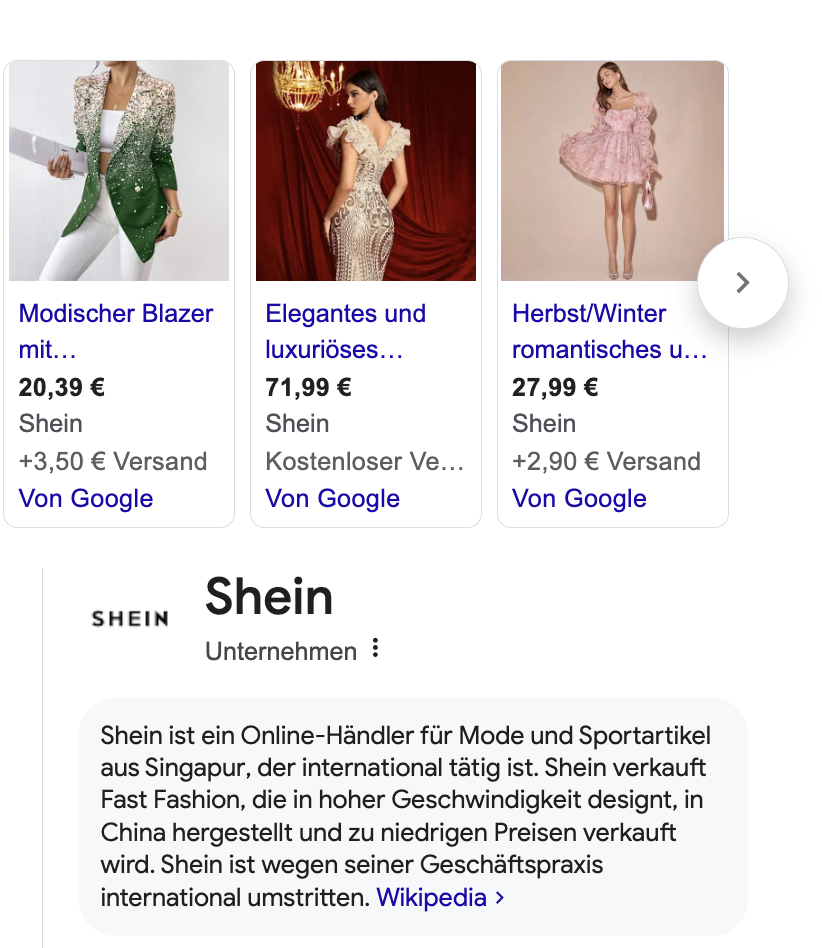This screenshot has width=822, height=948.
Task: Tap Von Google under the 20,39 € blazer
Action: point(86,498)
